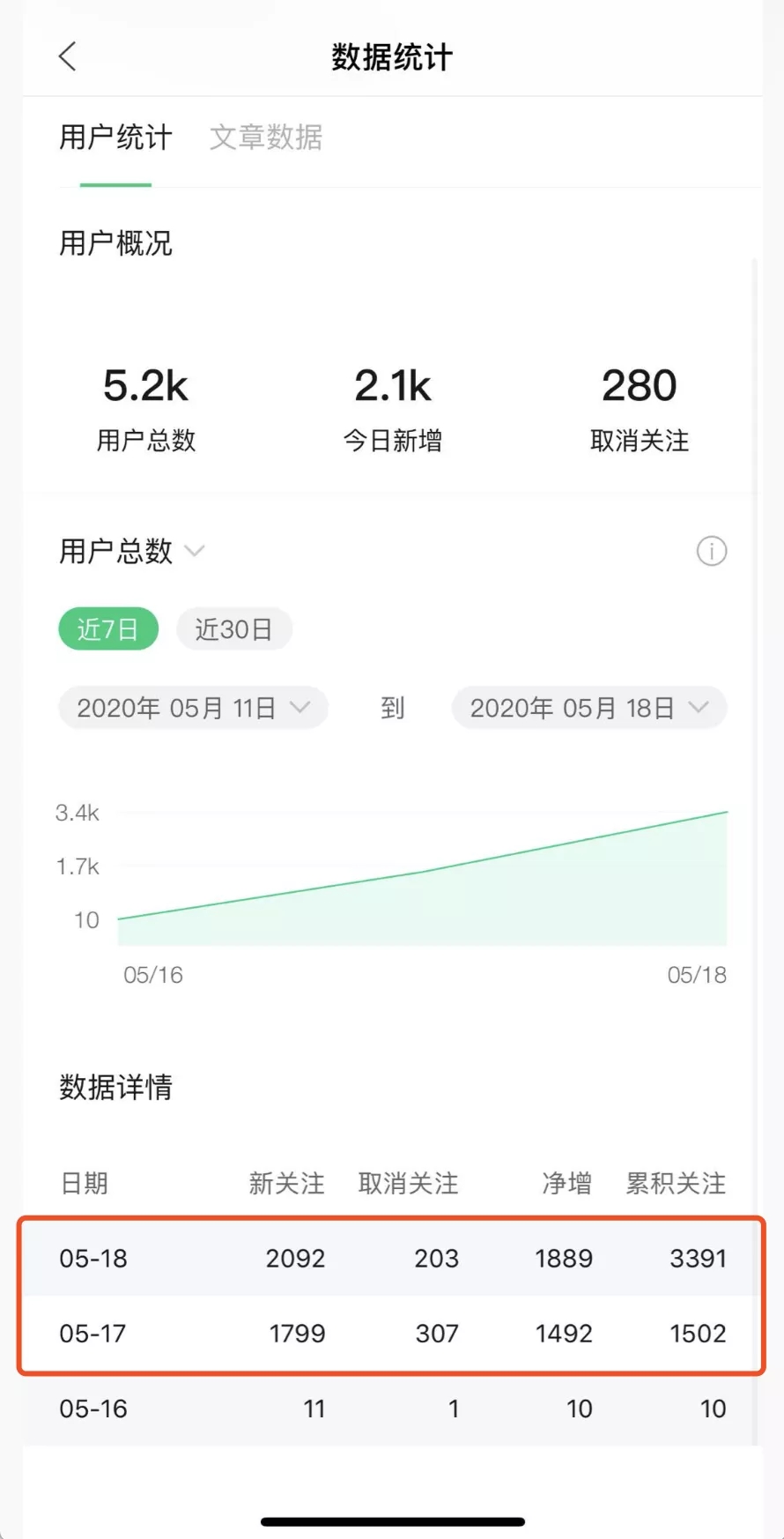Select the 05-17 row in the table
784x1539 pixels.
392,1334
